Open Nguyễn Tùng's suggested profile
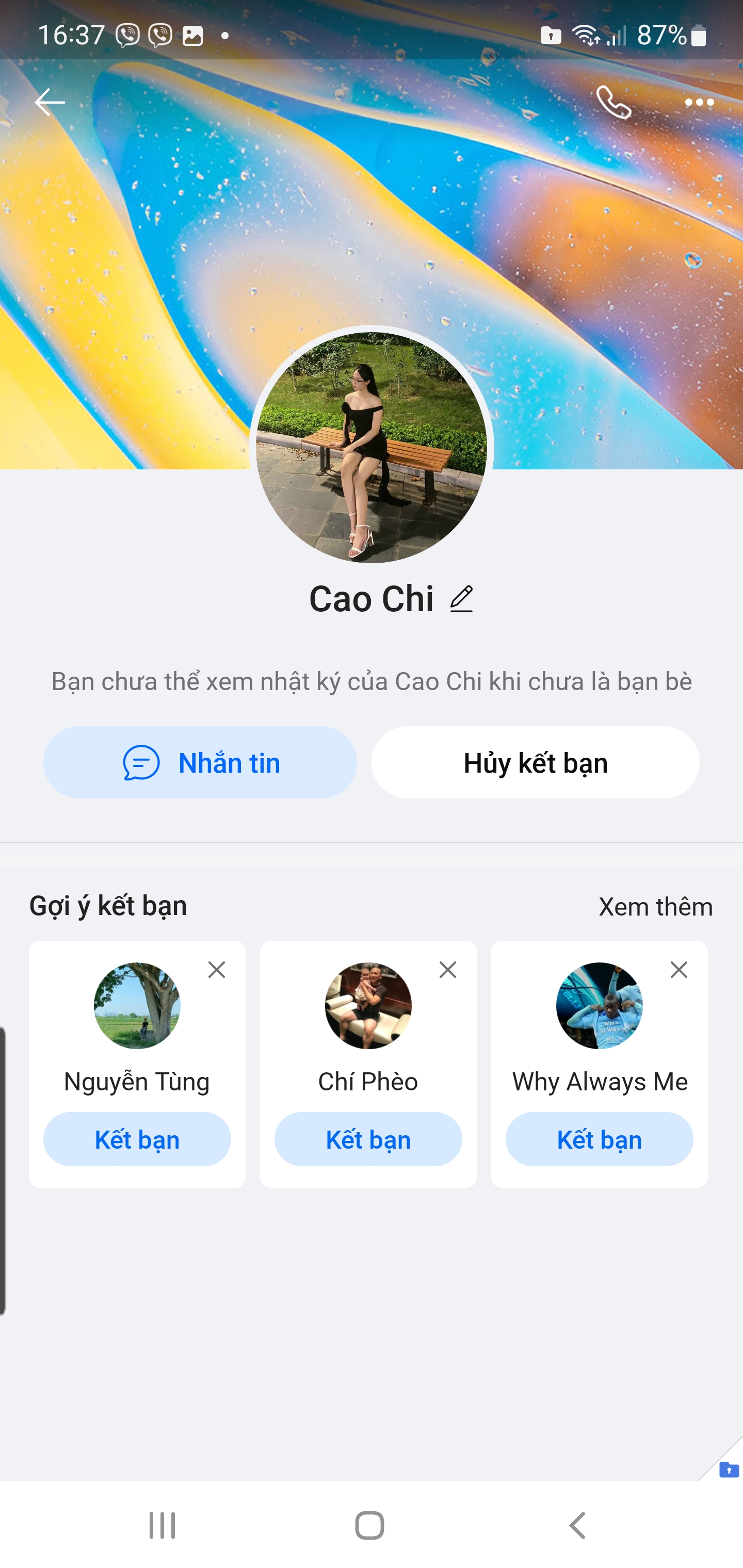The width and height of the screenshot is (743, 1568). tap(137, 1006)
